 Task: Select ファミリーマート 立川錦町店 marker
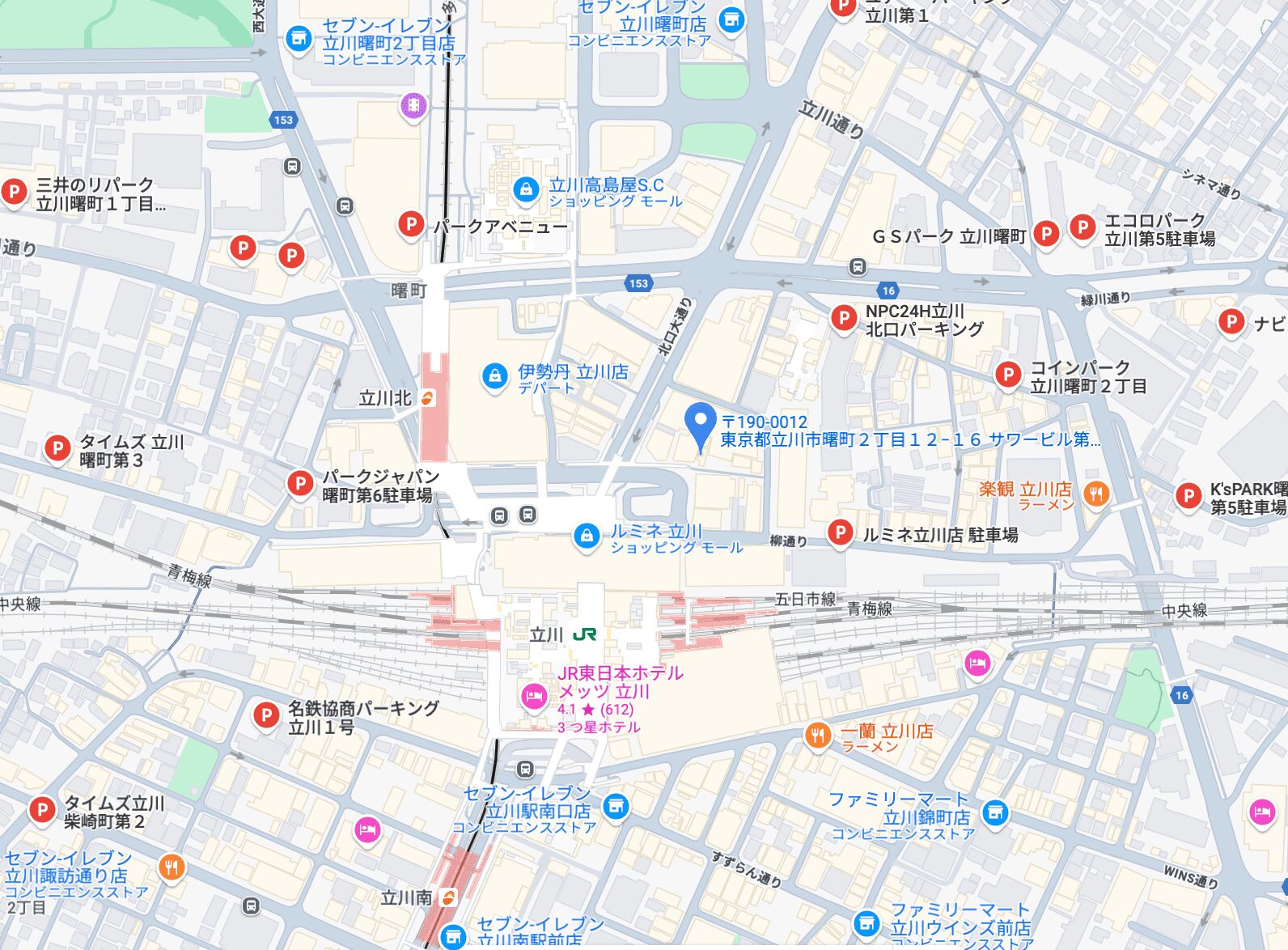pos(995,811)
